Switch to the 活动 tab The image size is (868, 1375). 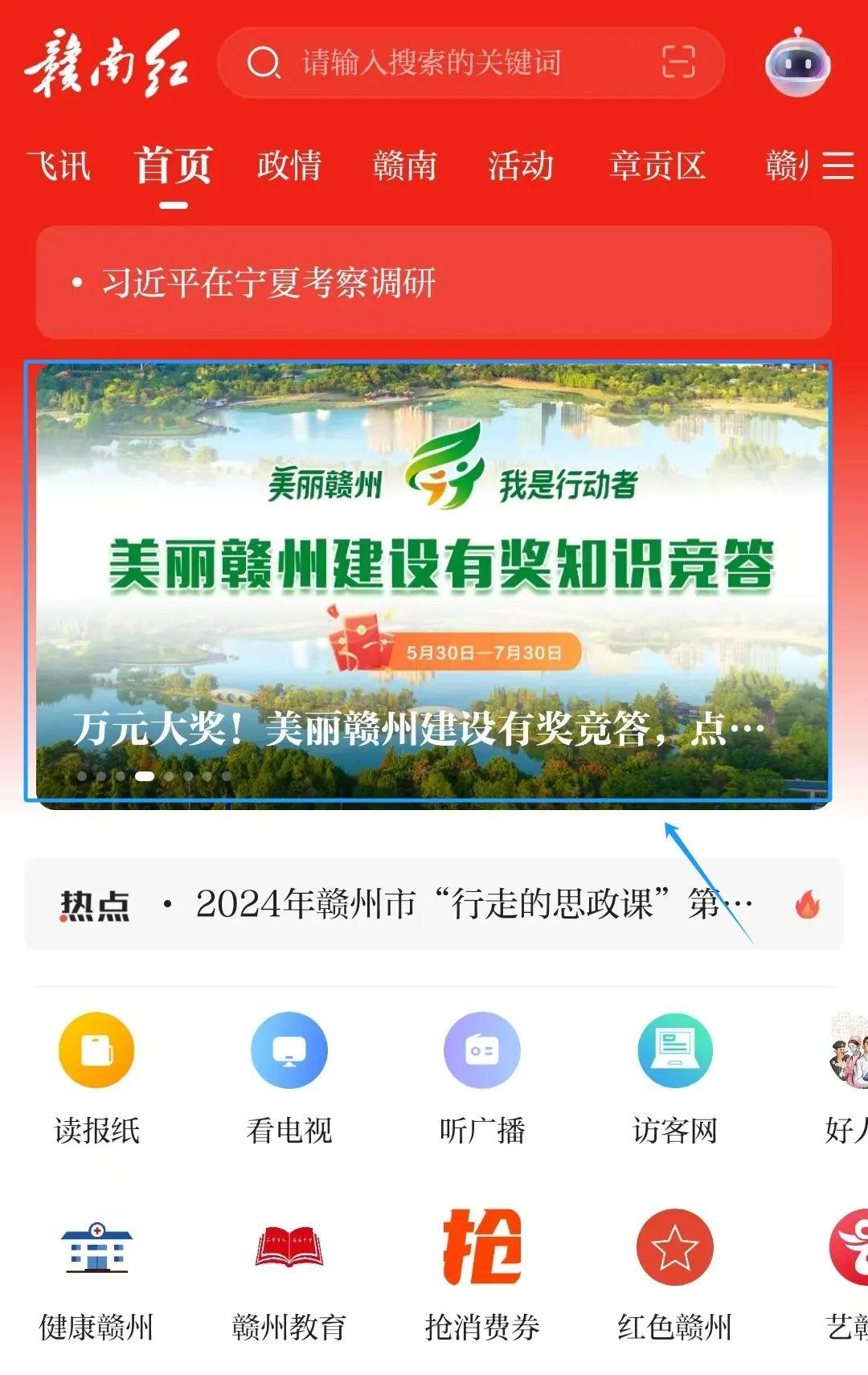(521, 166)
